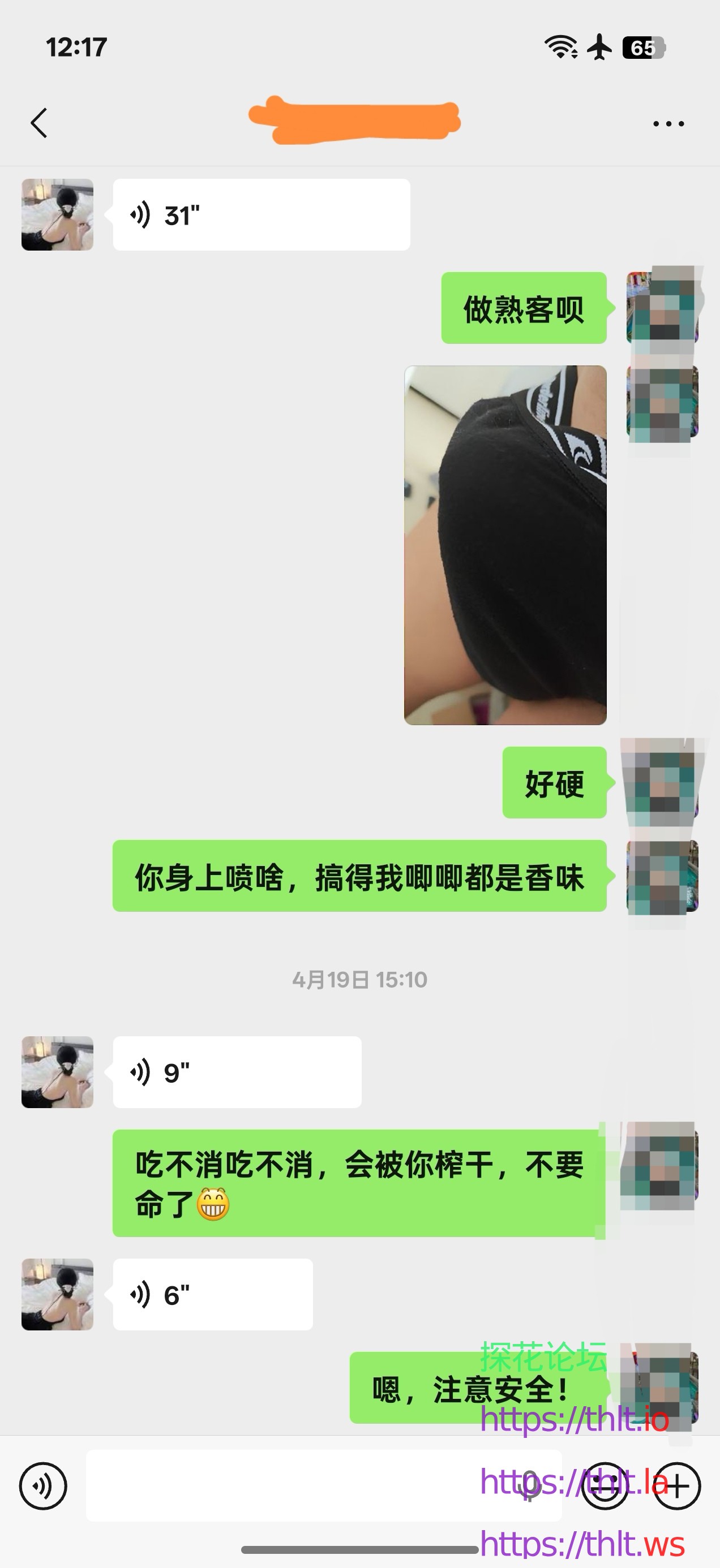This screenshot has height=1568, width=720.
Task: Play the 6-second voice message
Action: tap(212, 1294)
